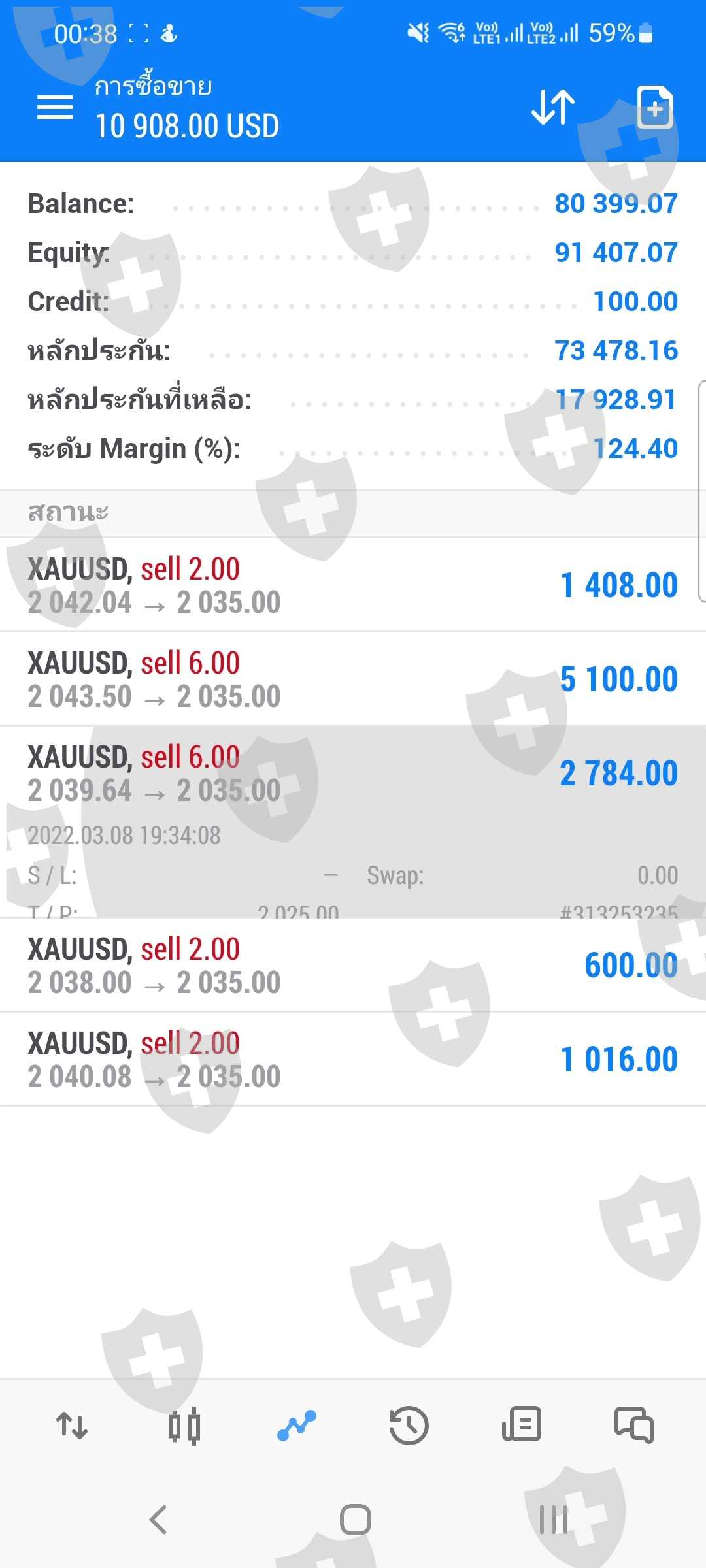This screenshot has width=706, height=1568.
Task: Select the Trade tab
Action: pyautogui.click(x=297, y=1426)
